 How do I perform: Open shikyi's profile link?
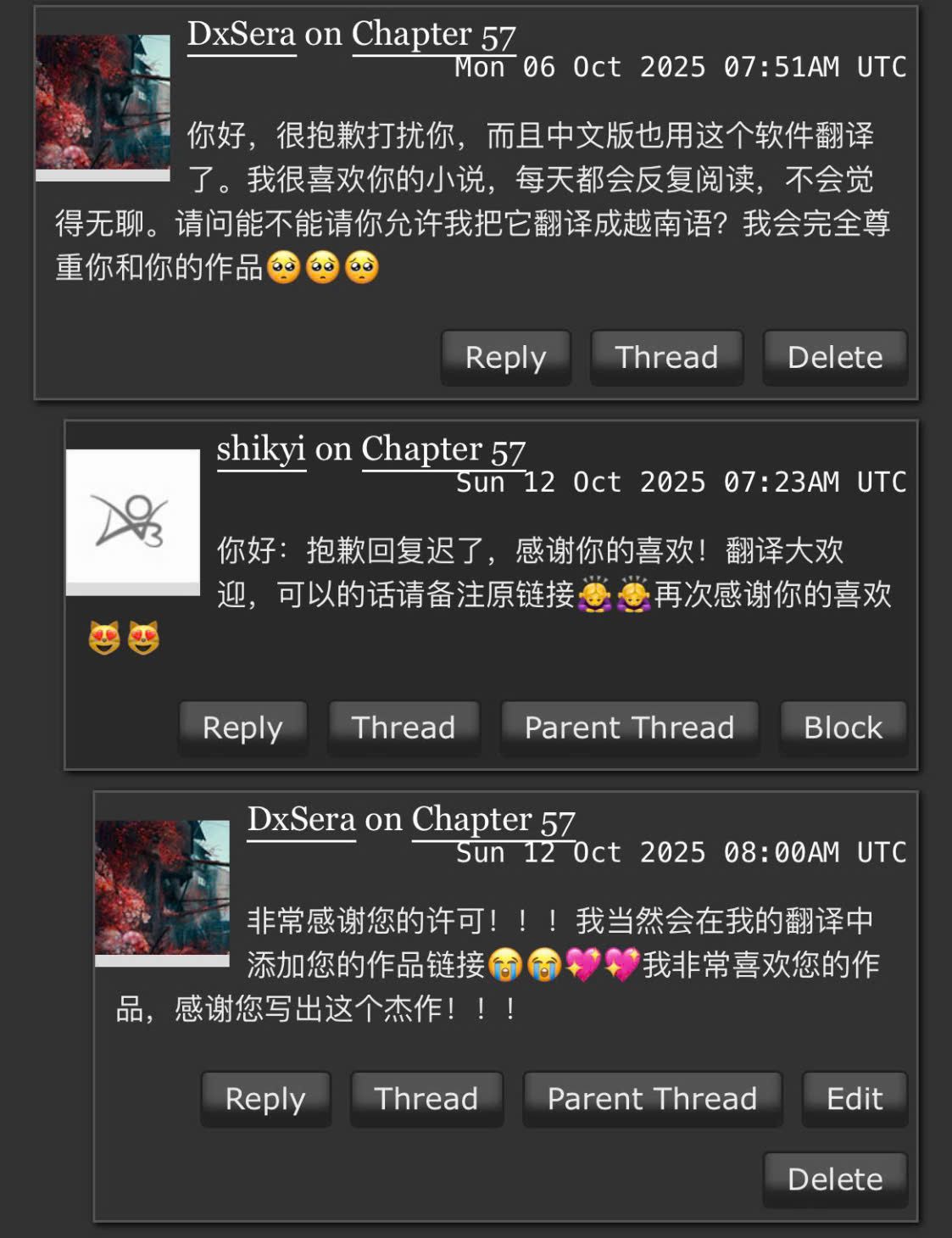tap(261, 449)
